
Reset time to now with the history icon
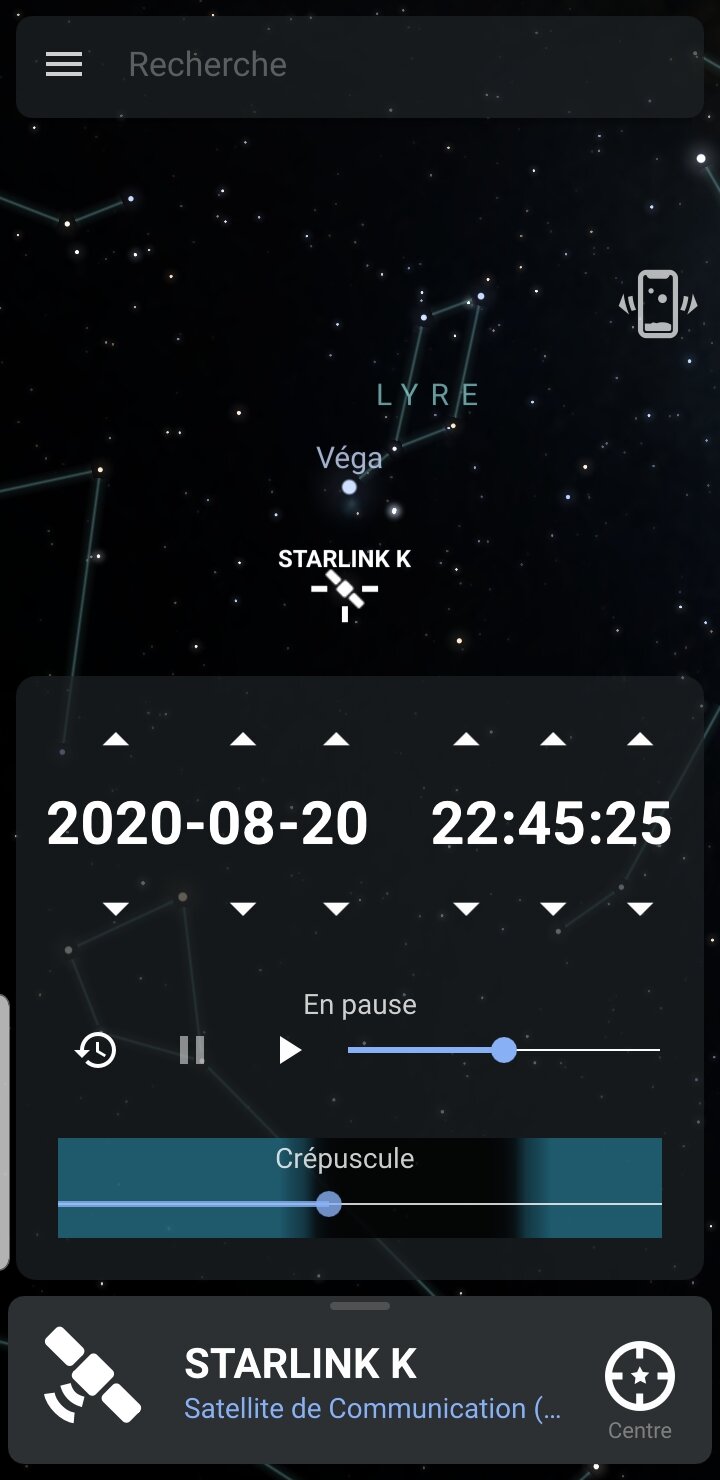point(96,1050)
